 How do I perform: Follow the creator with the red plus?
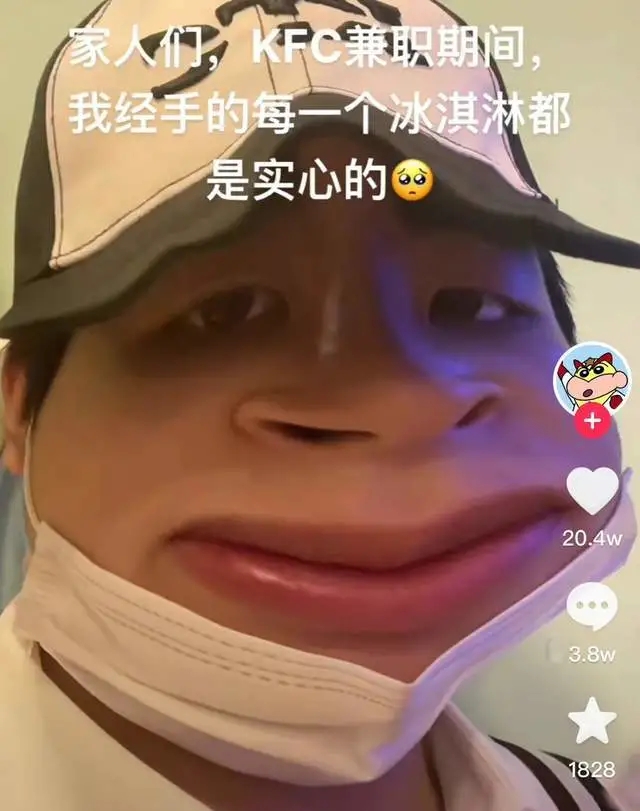(x=593, y=421)
